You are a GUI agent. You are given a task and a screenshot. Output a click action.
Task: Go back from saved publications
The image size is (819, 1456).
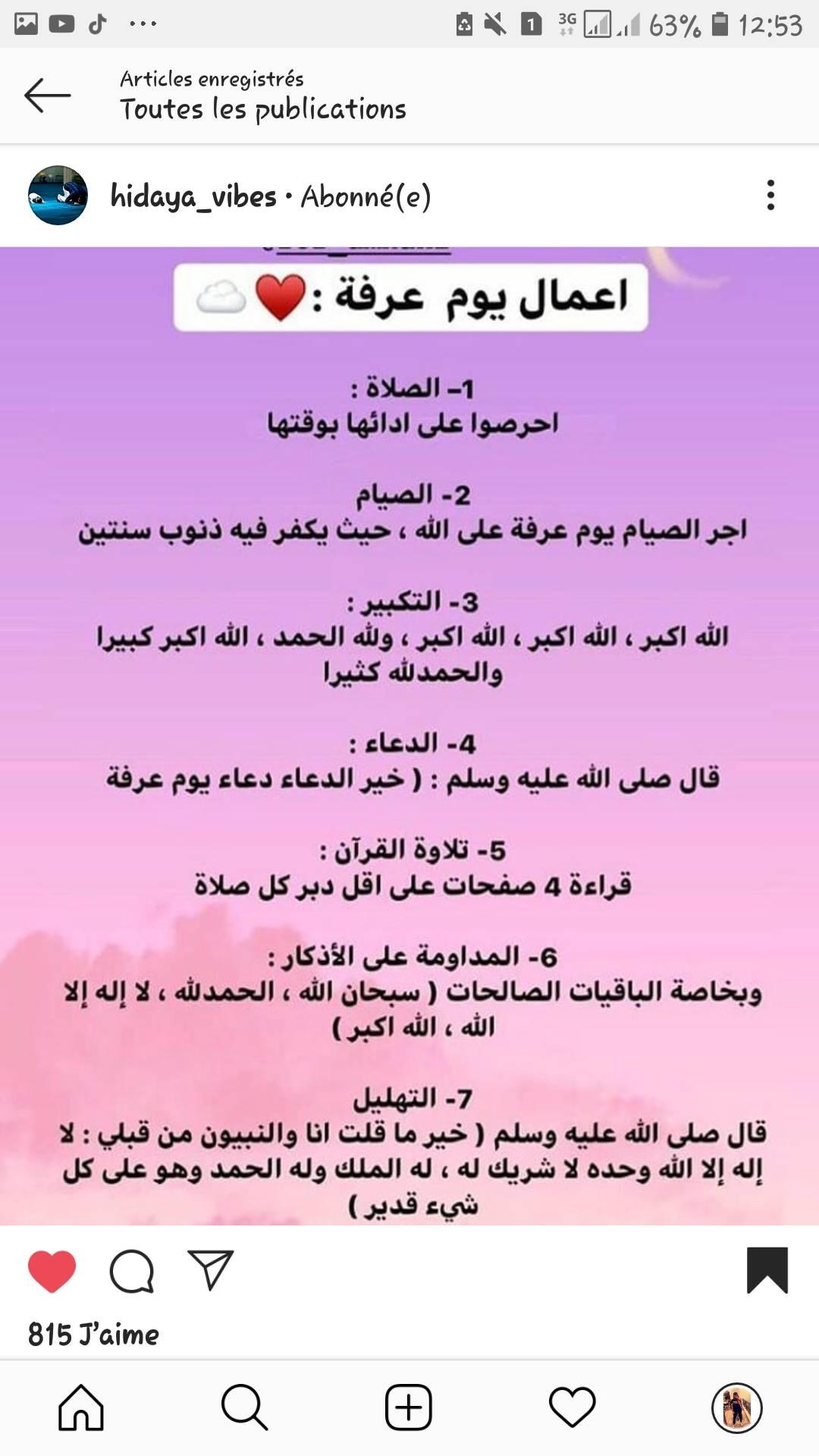(x=47, y=96)
